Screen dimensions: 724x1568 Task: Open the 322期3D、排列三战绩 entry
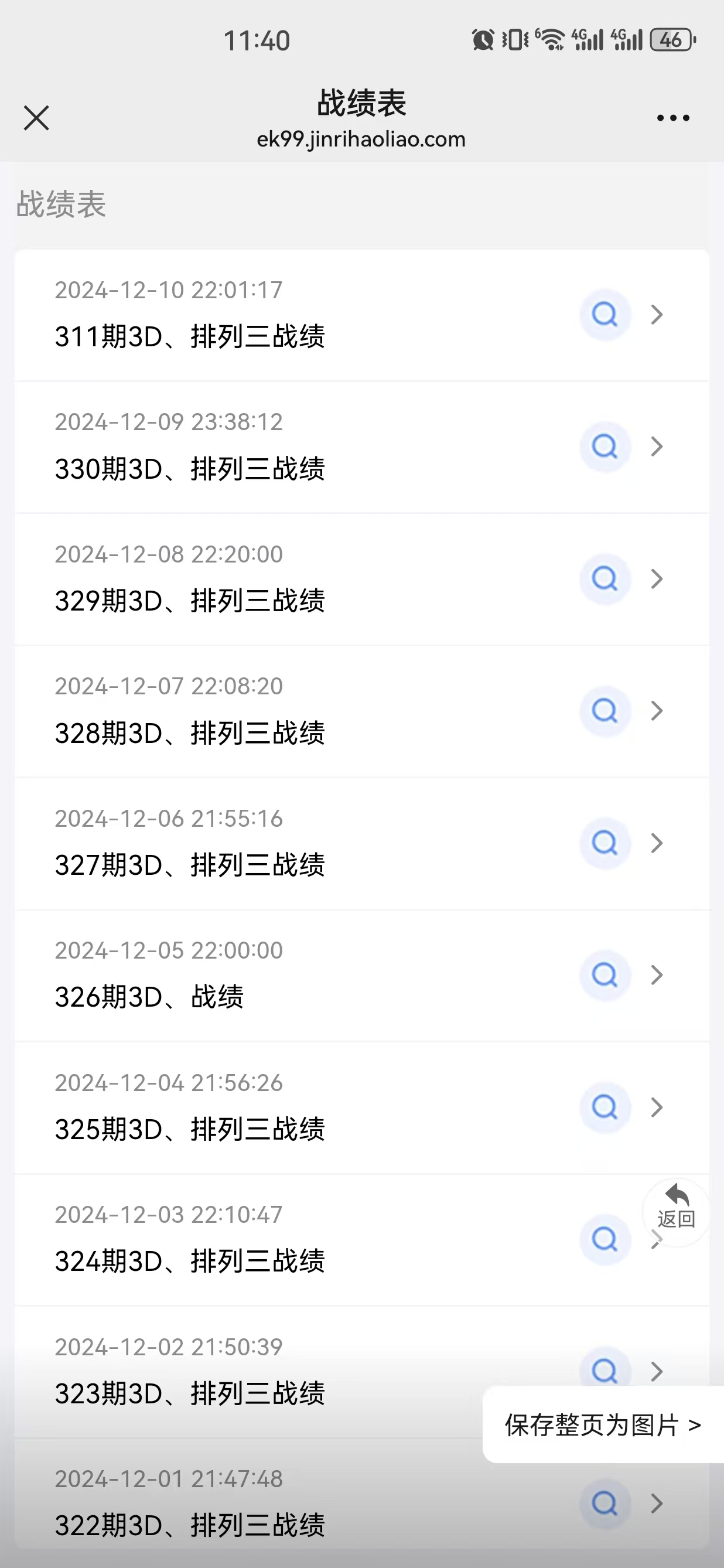click(x=190, y=1525)
